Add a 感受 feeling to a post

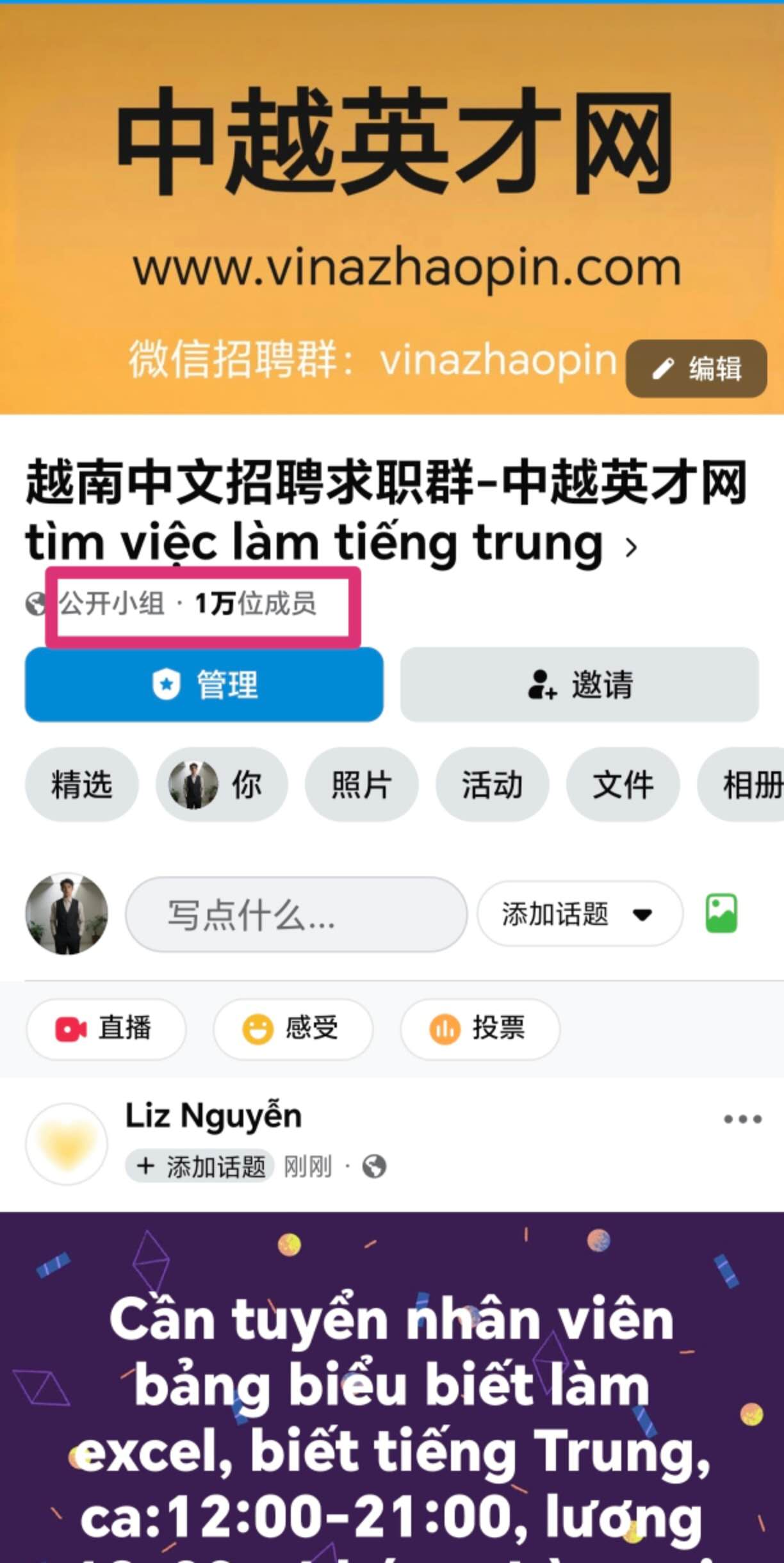(x=293, y=1029)
